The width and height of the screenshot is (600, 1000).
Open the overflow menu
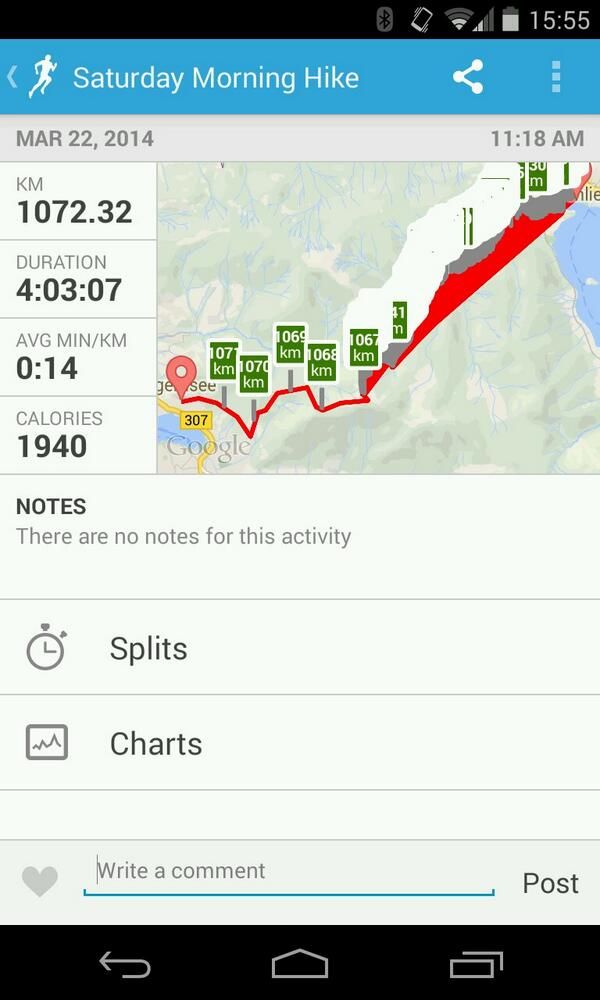coord(556,77)
